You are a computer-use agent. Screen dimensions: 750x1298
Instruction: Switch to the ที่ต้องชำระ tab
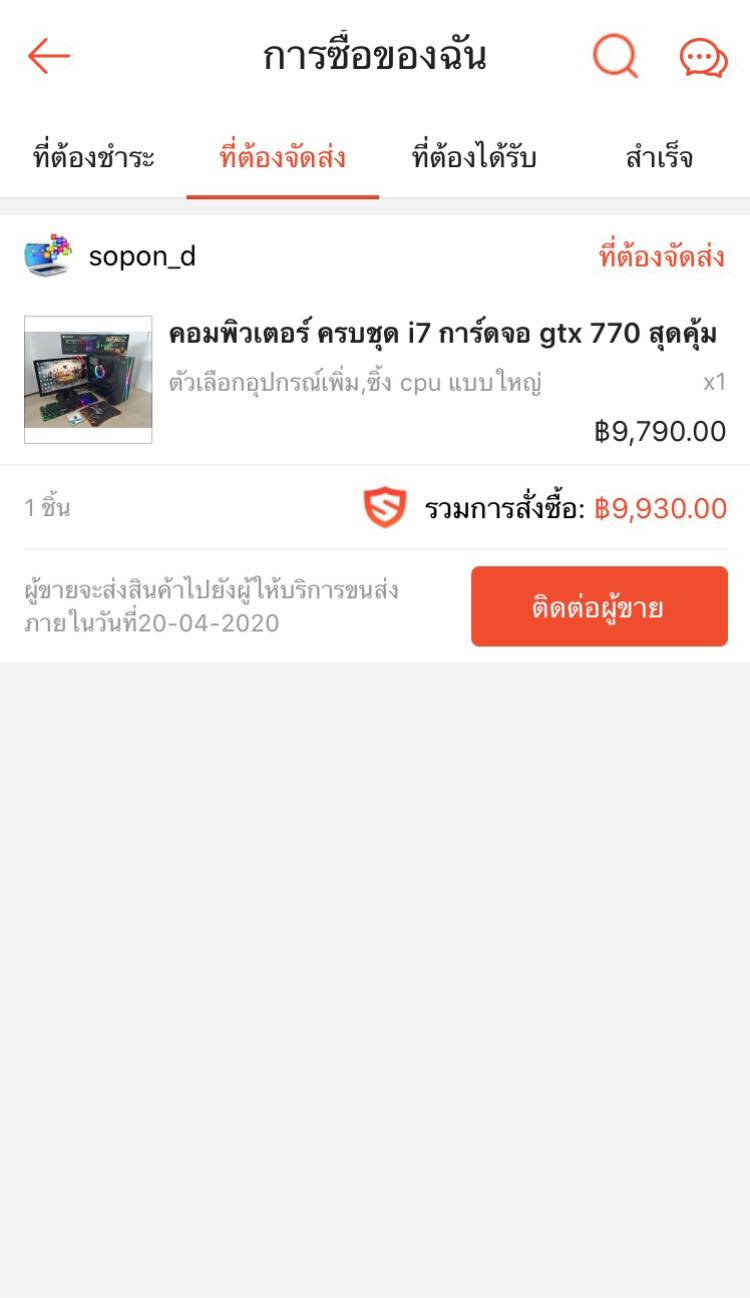[x=94, y=158]
